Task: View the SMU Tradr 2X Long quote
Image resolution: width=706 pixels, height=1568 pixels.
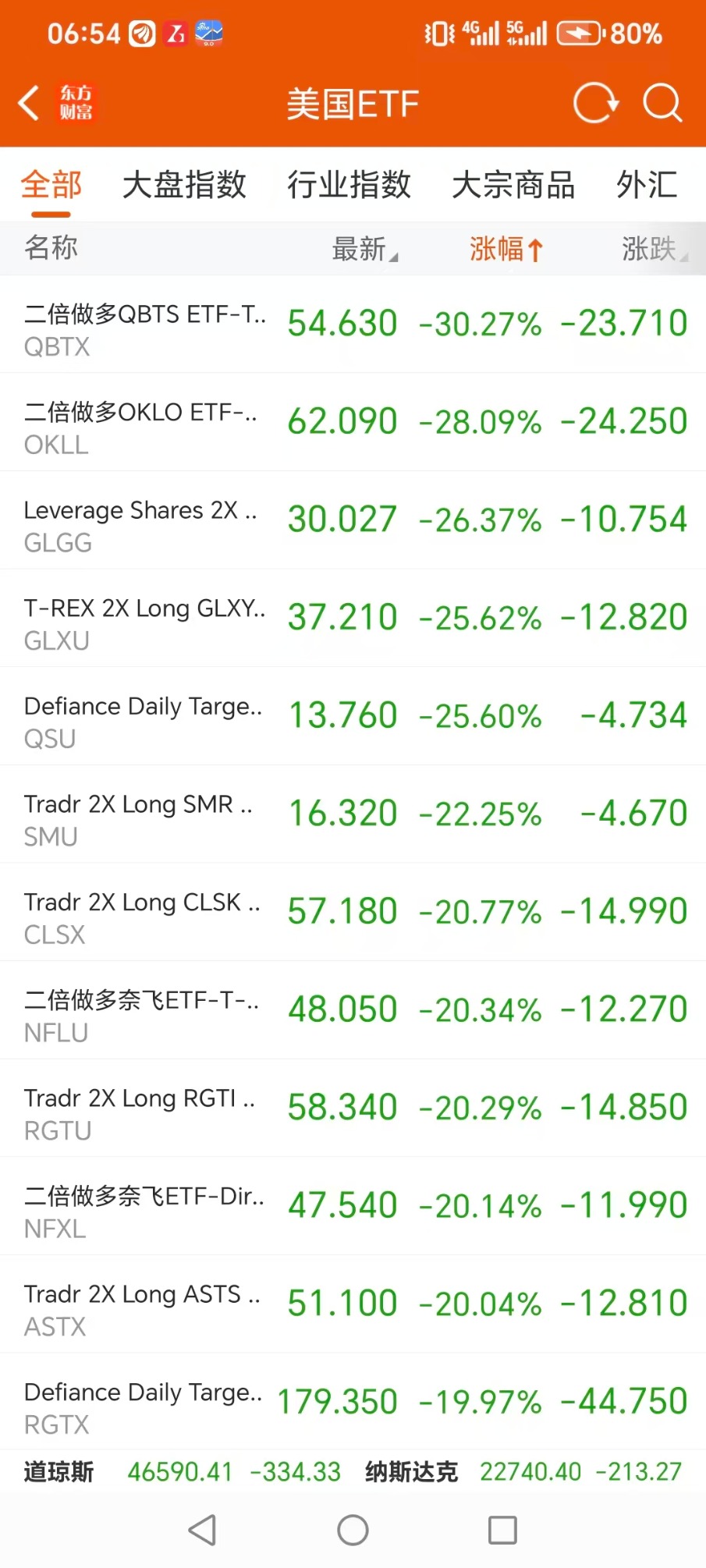Action: click(353, 814)
